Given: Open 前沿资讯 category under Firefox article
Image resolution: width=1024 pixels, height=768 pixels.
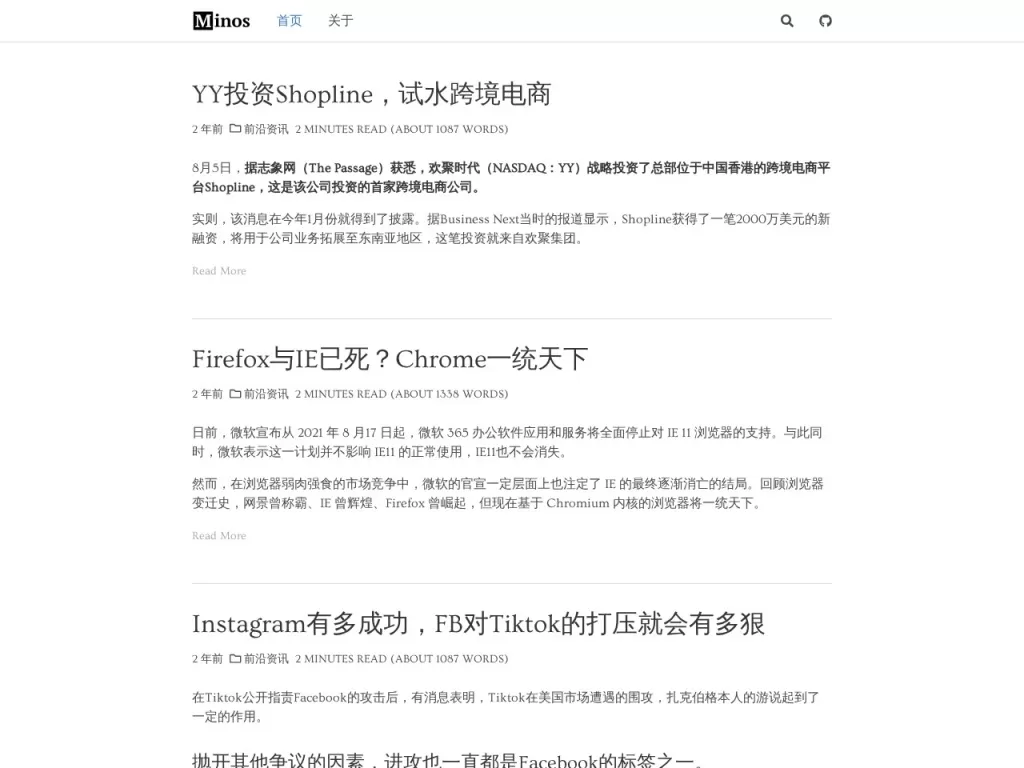Looking at the screenshot, I should click(x=266, y=394).
